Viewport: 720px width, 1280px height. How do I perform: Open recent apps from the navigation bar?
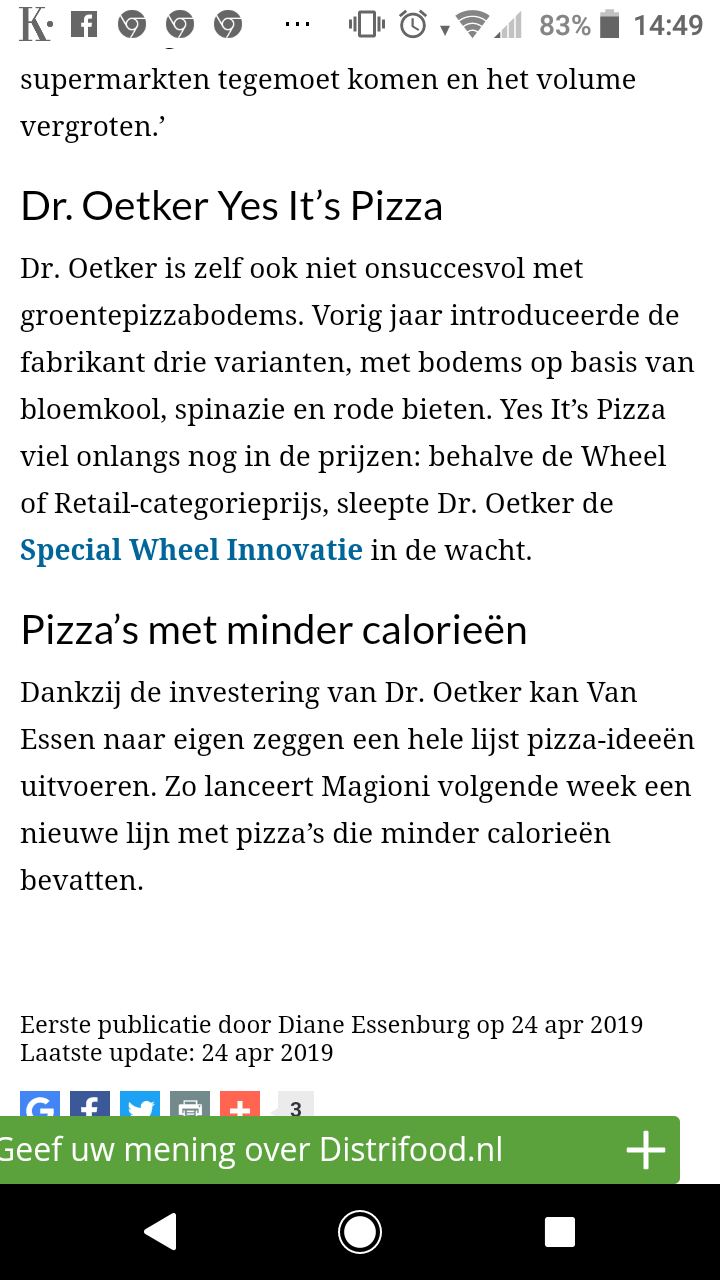coord(560,1232)
